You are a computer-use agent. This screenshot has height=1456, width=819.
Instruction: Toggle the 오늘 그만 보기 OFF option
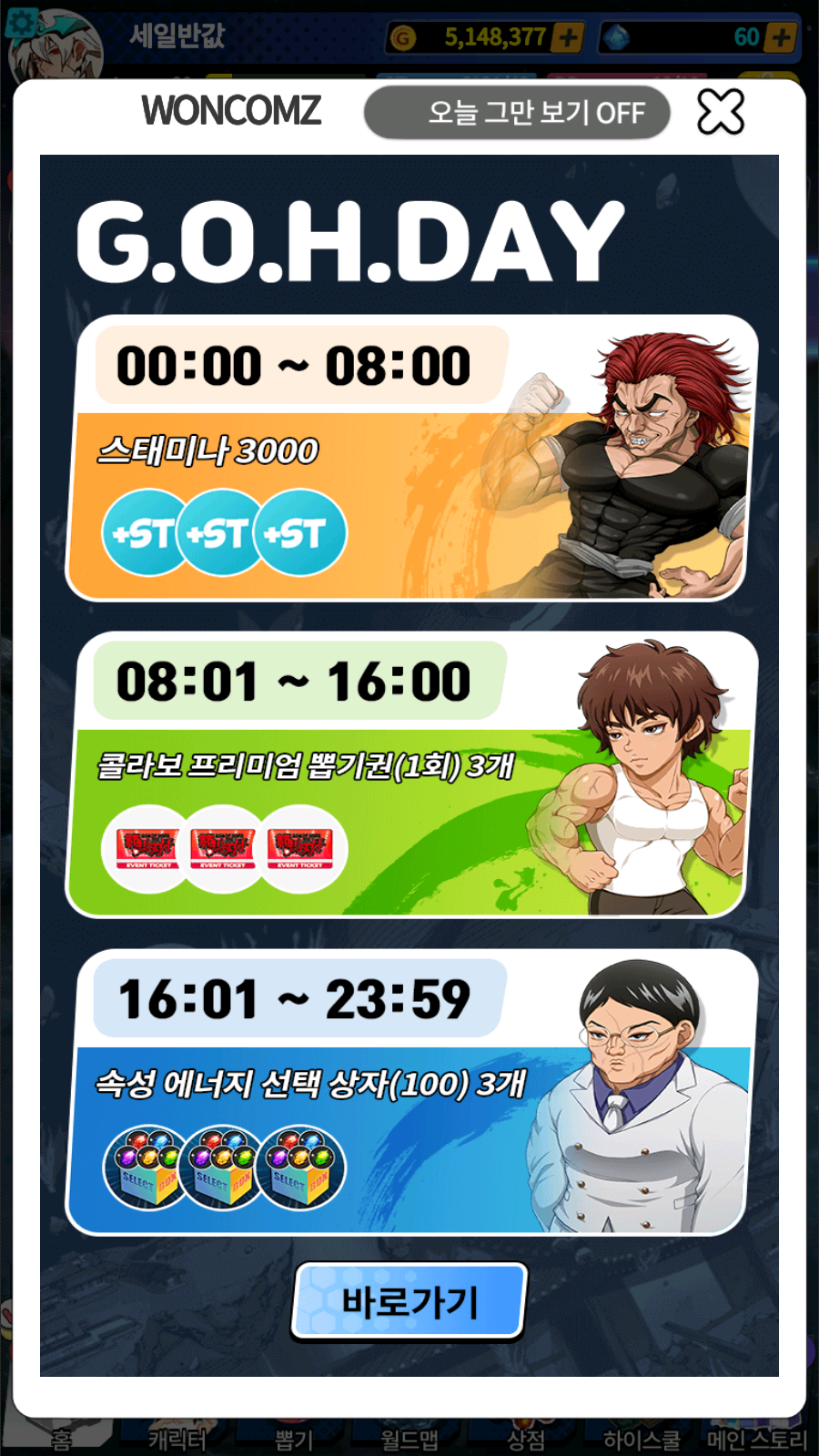point(517,113)
